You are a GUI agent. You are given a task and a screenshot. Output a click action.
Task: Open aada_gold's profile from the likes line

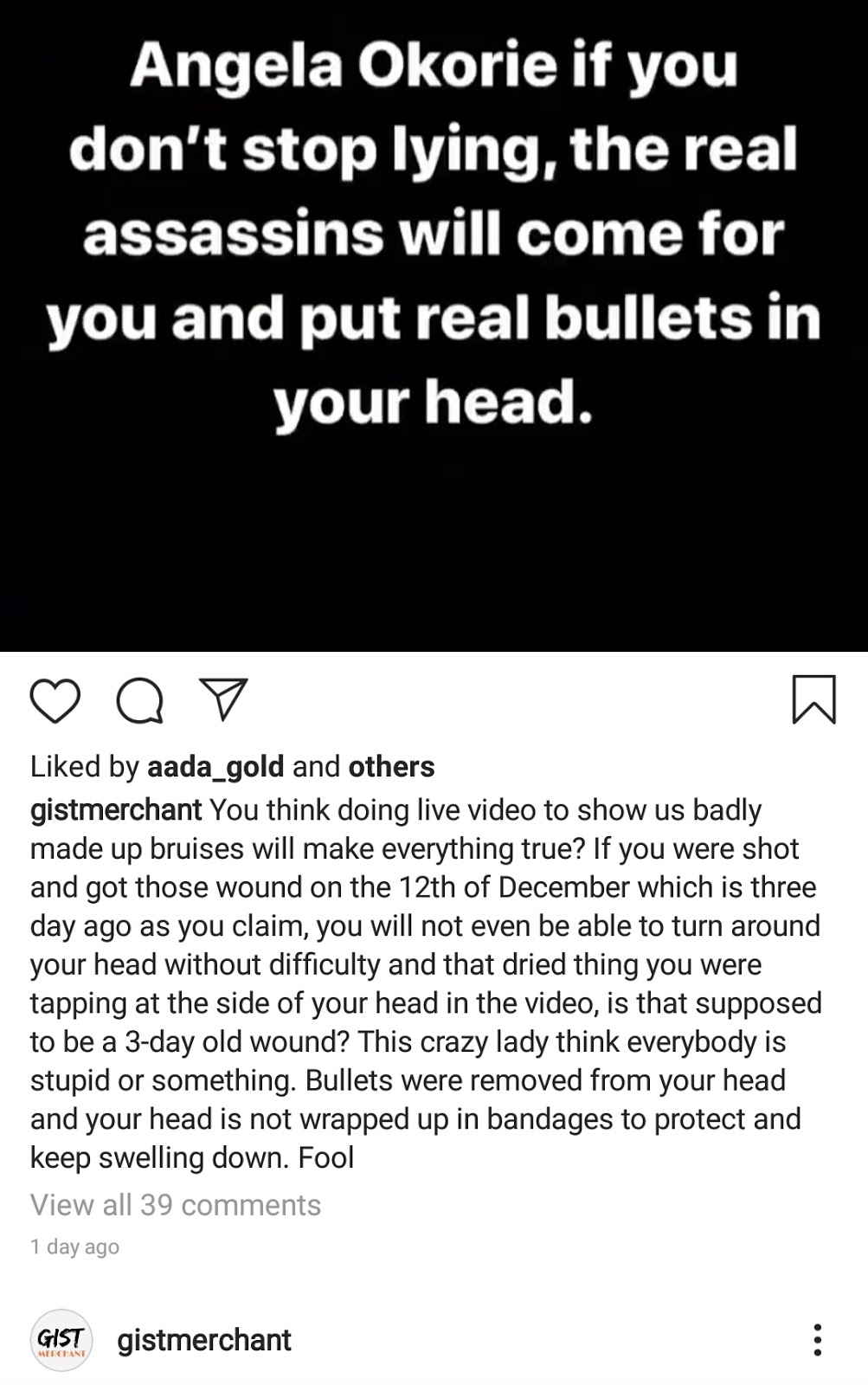click(215, 767)
